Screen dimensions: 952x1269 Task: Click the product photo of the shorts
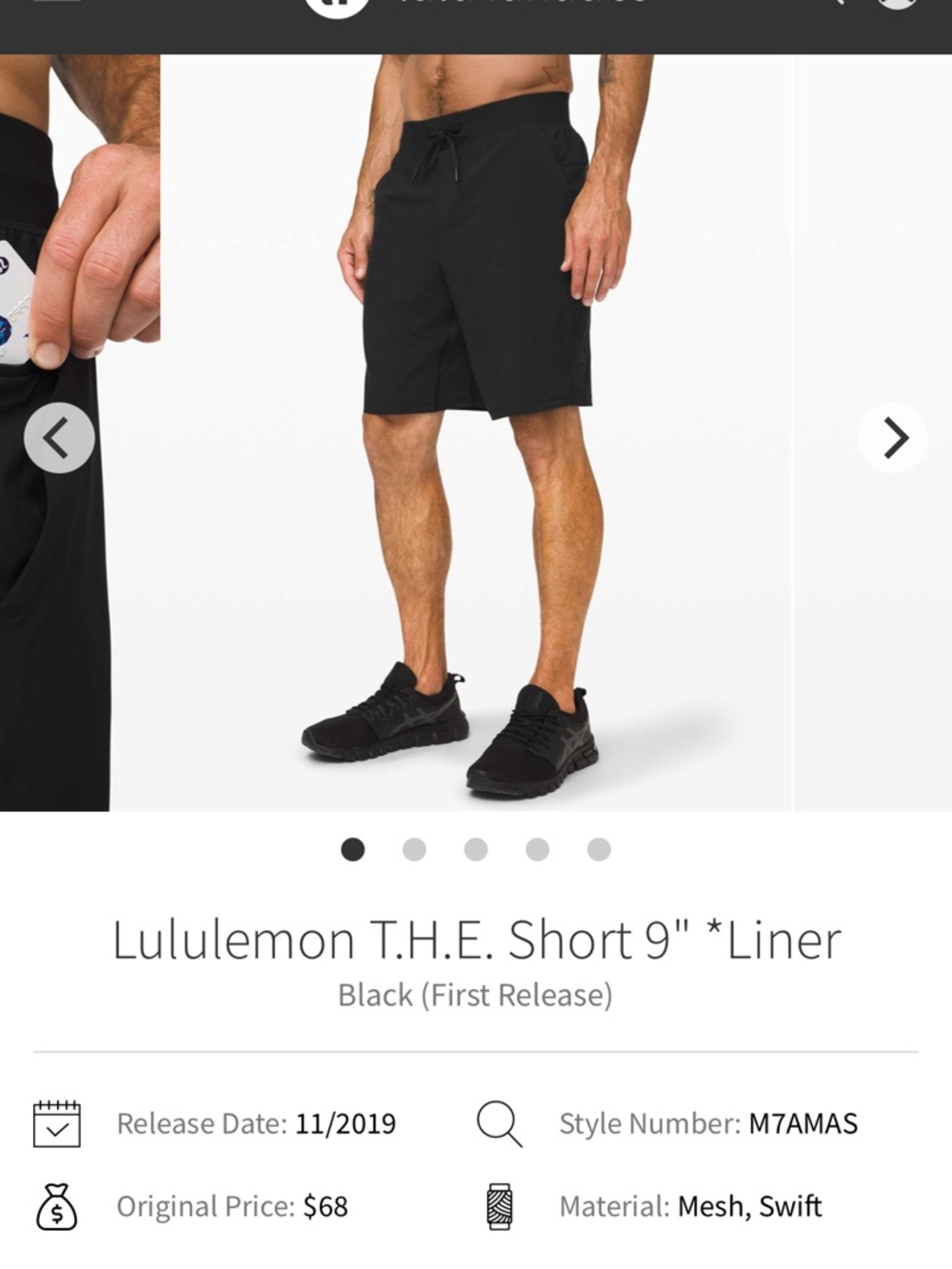coord(476,286)
